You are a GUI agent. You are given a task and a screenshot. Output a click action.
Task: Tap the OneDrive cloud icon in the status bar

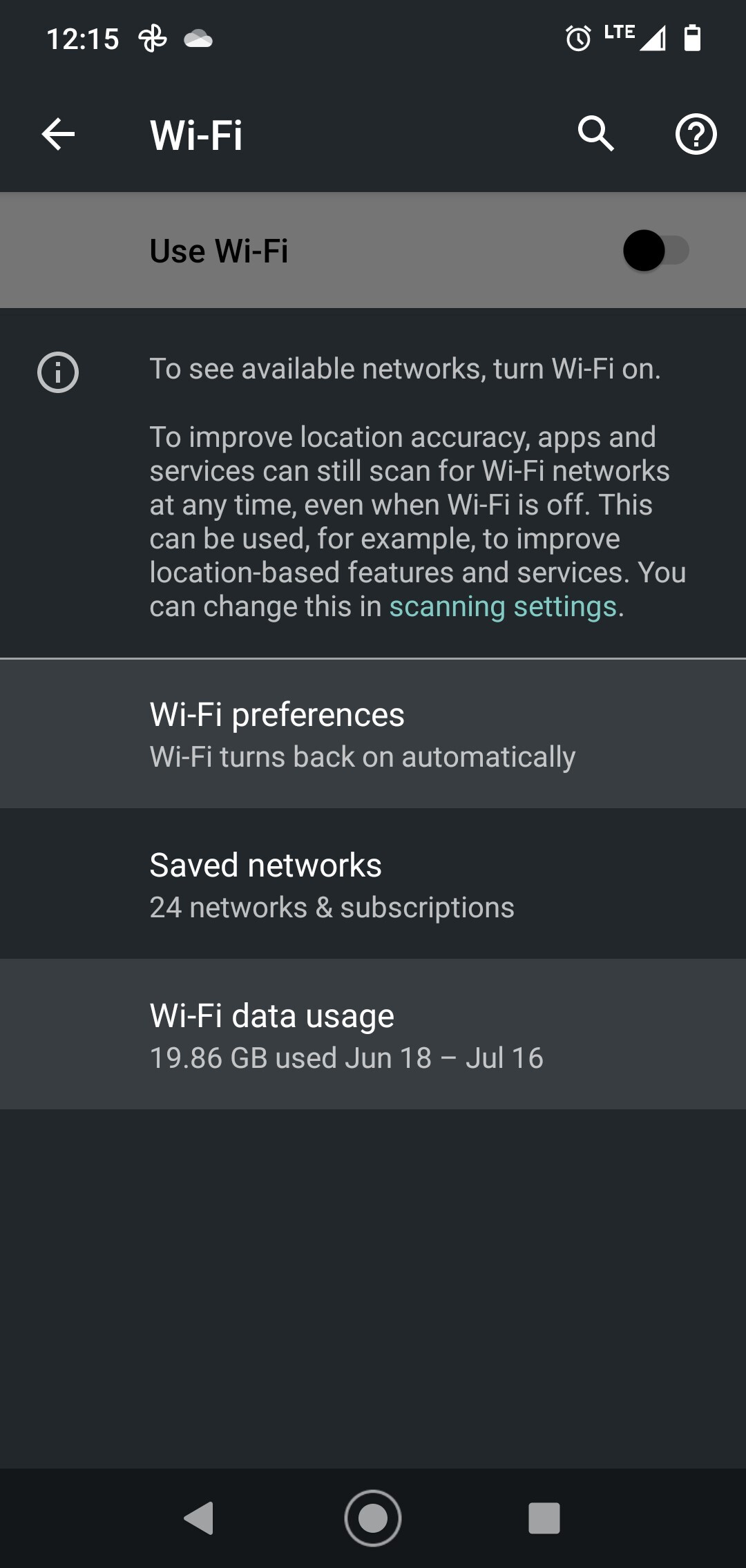199,38
